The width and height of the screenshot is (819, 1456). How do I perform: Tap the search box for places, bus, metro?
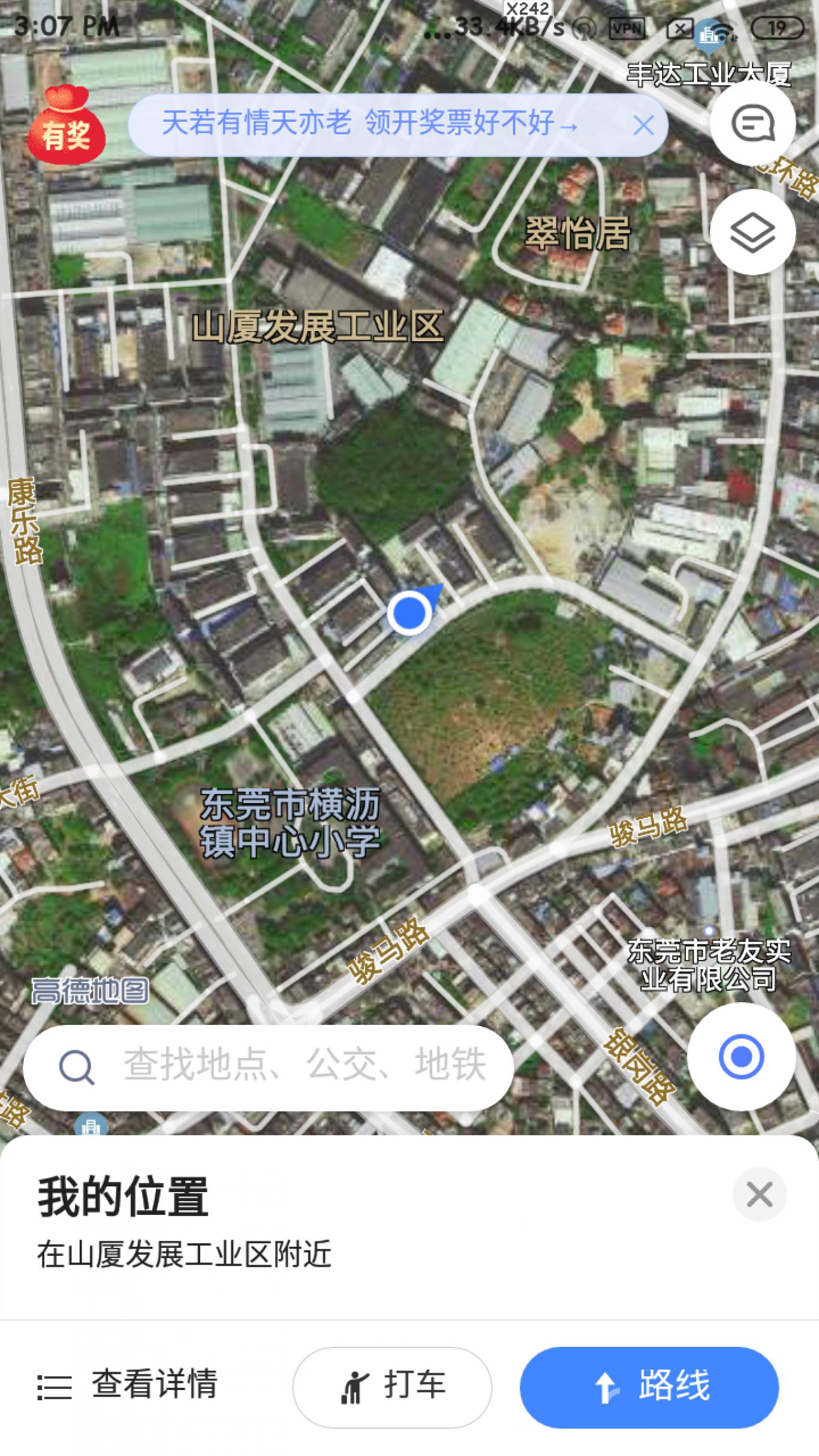268,1067
